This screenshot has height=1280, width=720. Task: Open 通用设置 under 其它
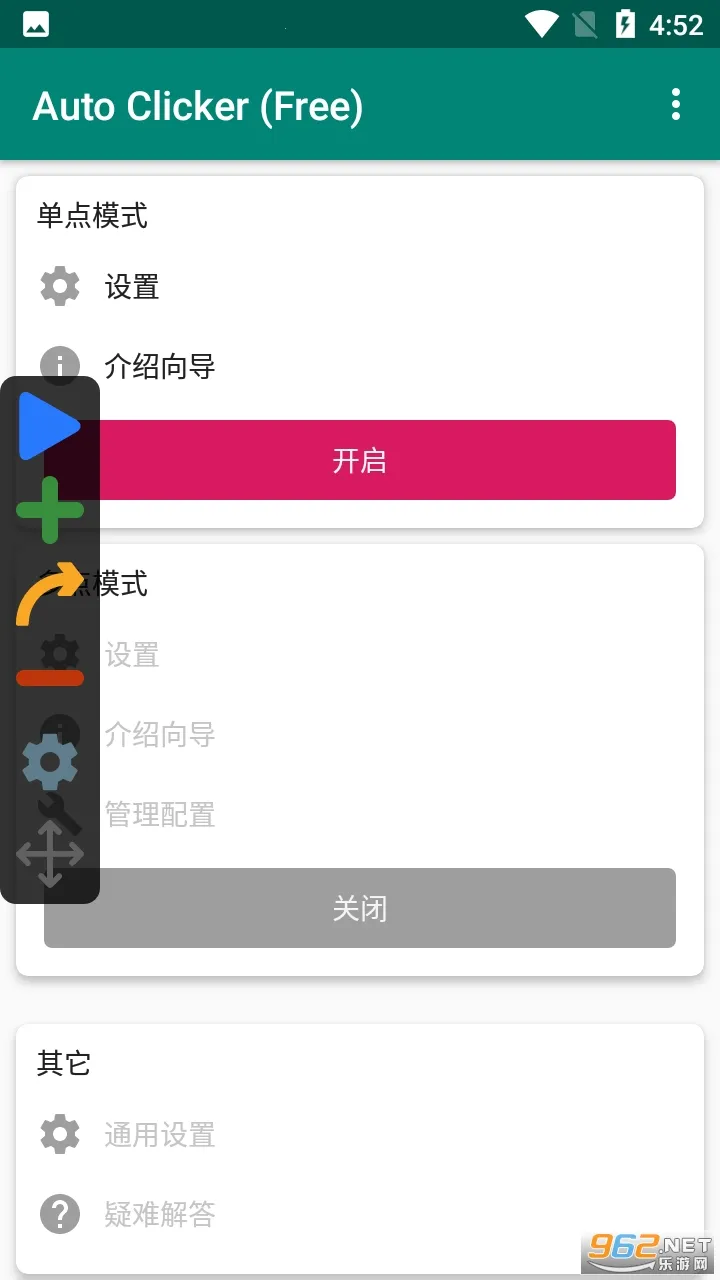160,1135
